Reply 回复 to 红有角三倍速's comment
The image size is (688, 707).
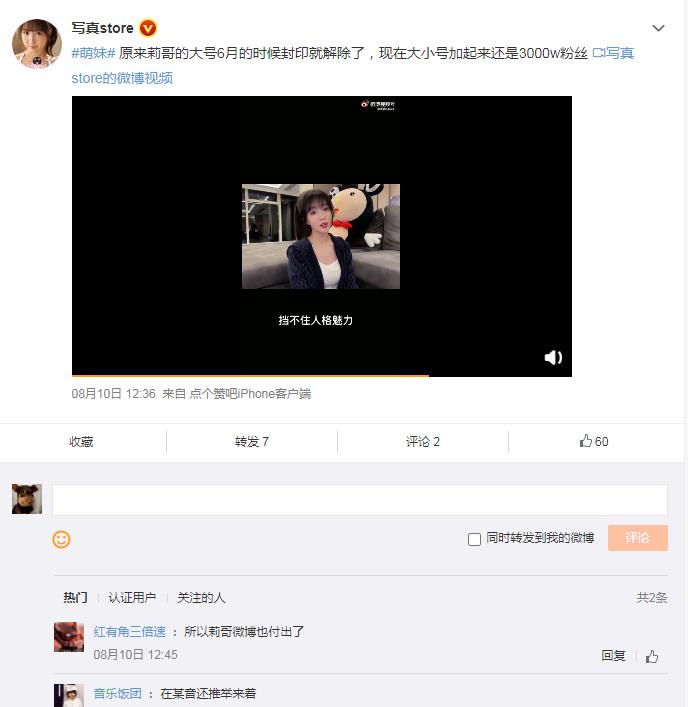point(613,656)
